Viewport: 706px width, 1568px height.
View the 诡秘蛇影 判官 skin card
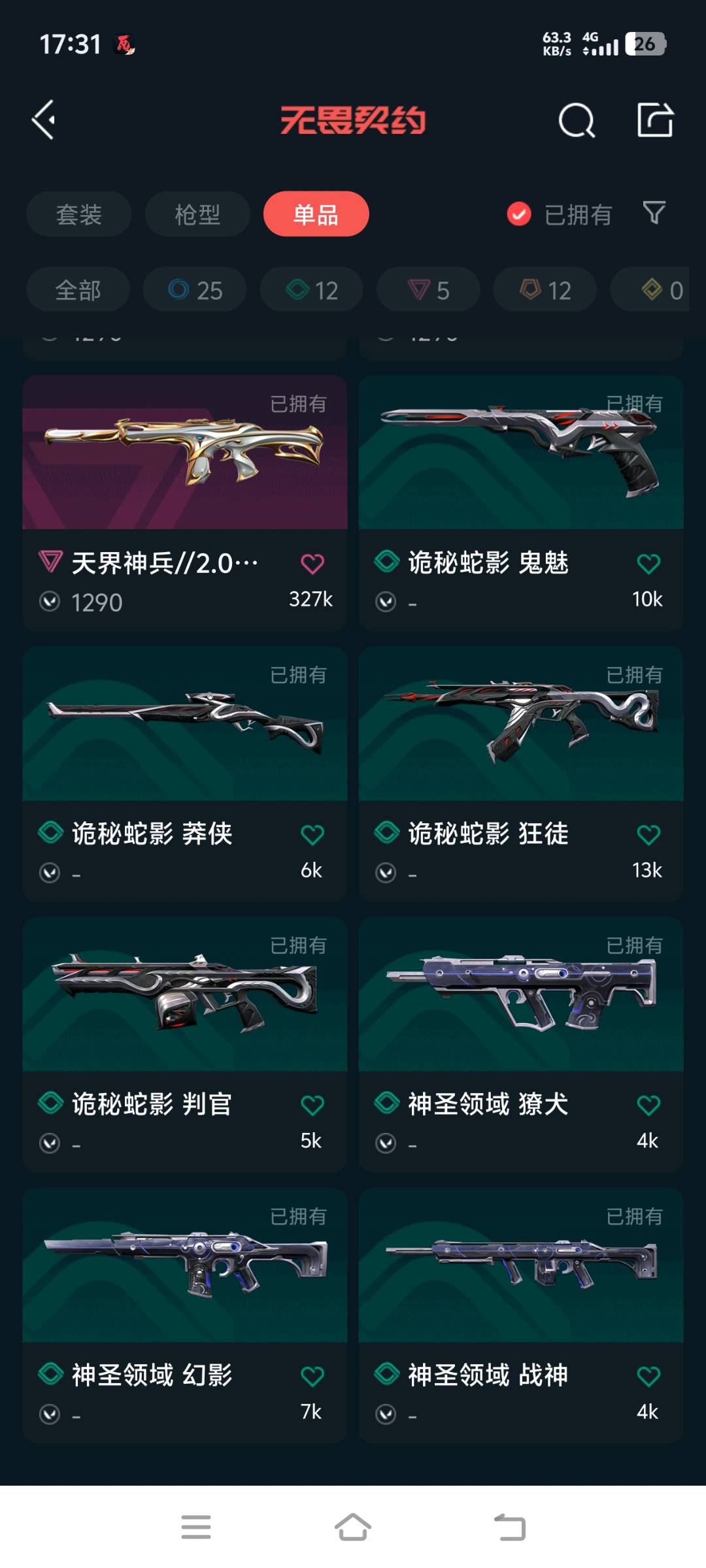tap(184, 1045)
